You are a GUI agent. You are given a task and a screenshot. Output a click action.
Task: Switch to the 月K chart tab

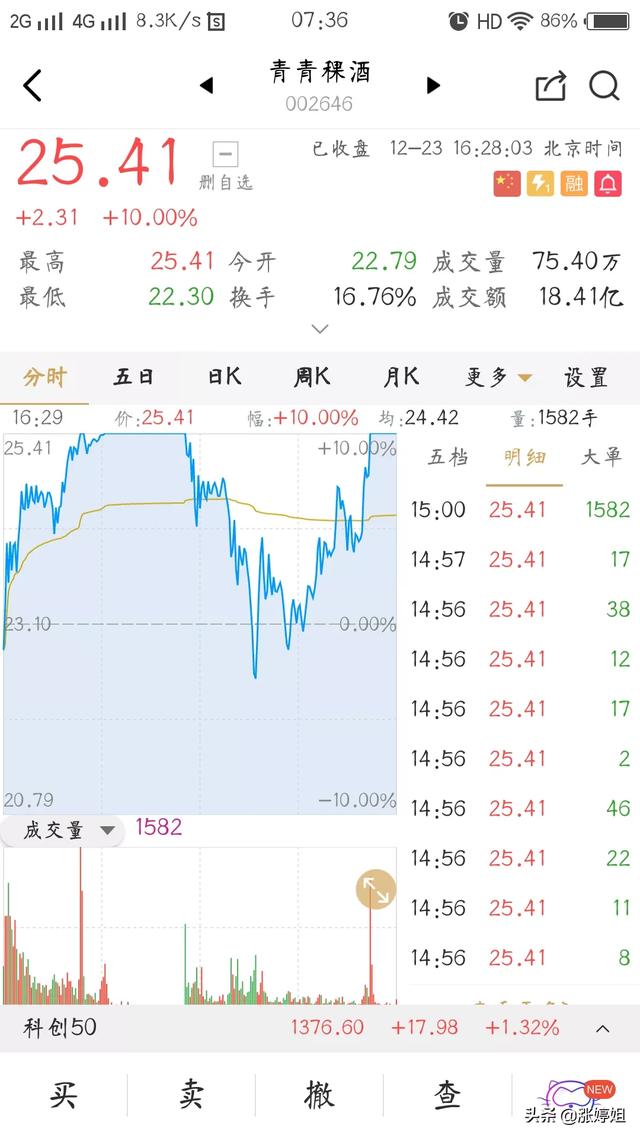(x=401, y=377)
